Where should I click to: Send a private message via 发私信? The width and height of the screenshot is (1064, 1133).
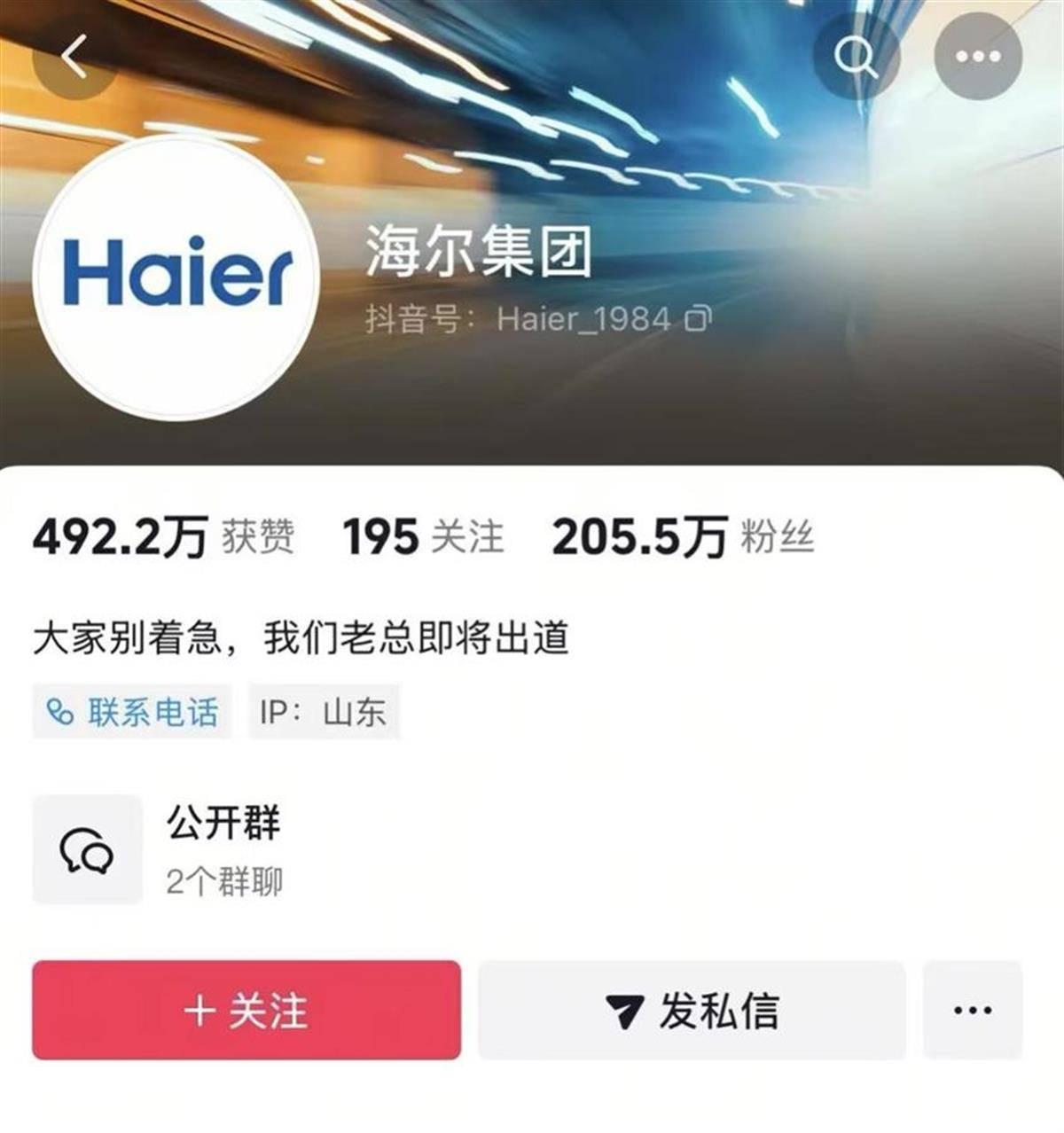coord(692,1010)
